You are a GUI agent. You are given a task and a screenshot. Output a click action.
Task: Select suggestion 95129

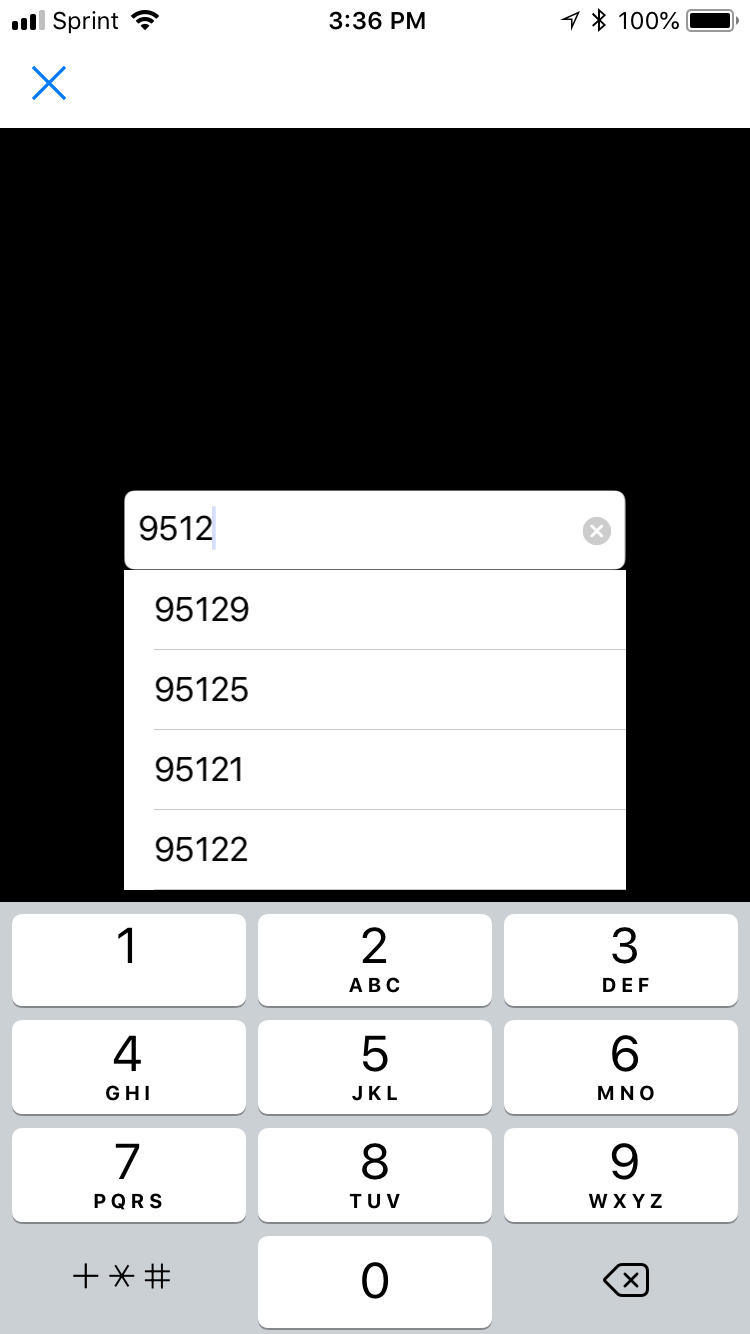[374, 610]
